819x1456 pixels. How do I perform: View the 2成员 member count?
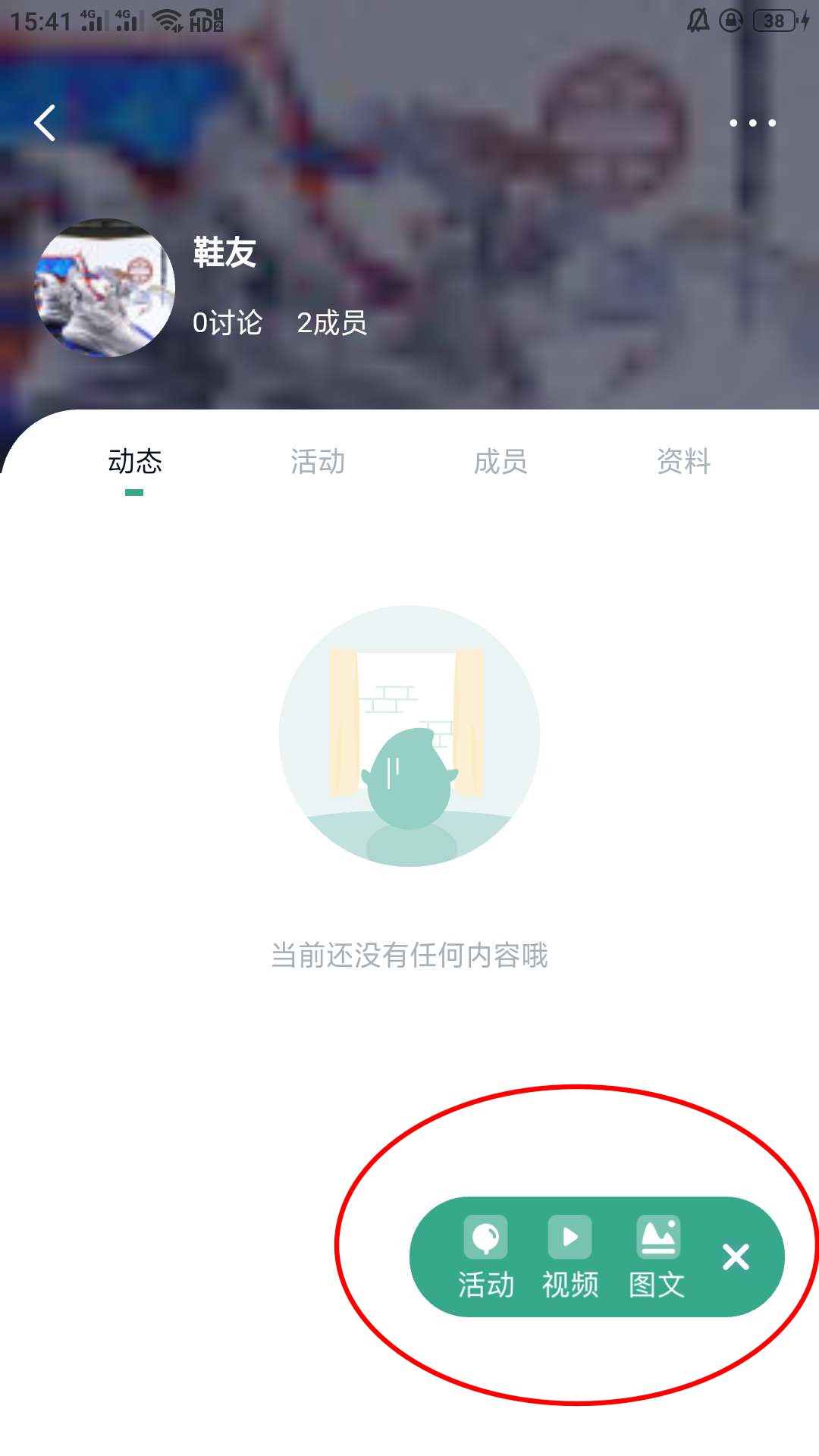point(331,323)
